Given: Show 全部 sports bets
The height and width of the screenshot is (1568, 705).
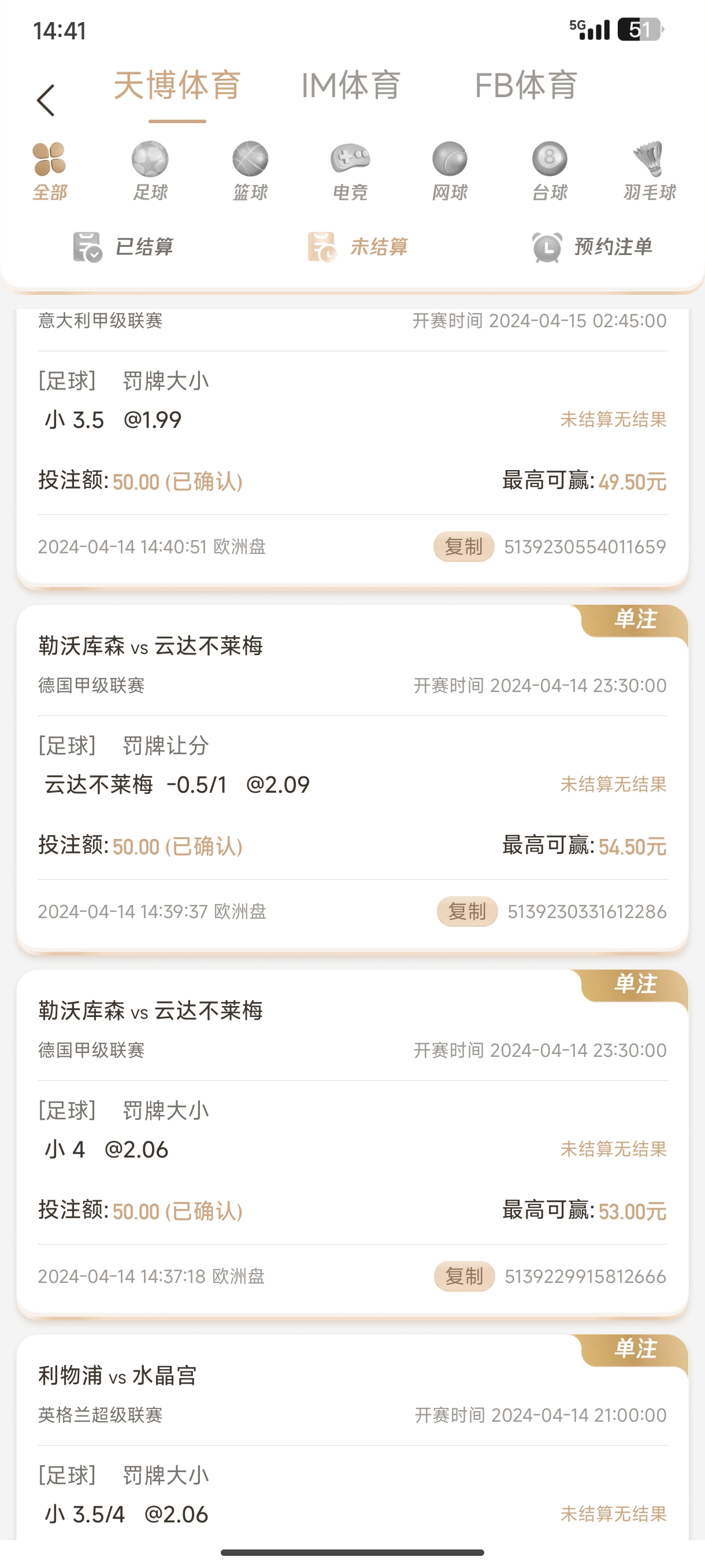Looking at the screenshot, I should tap(49, 171).
